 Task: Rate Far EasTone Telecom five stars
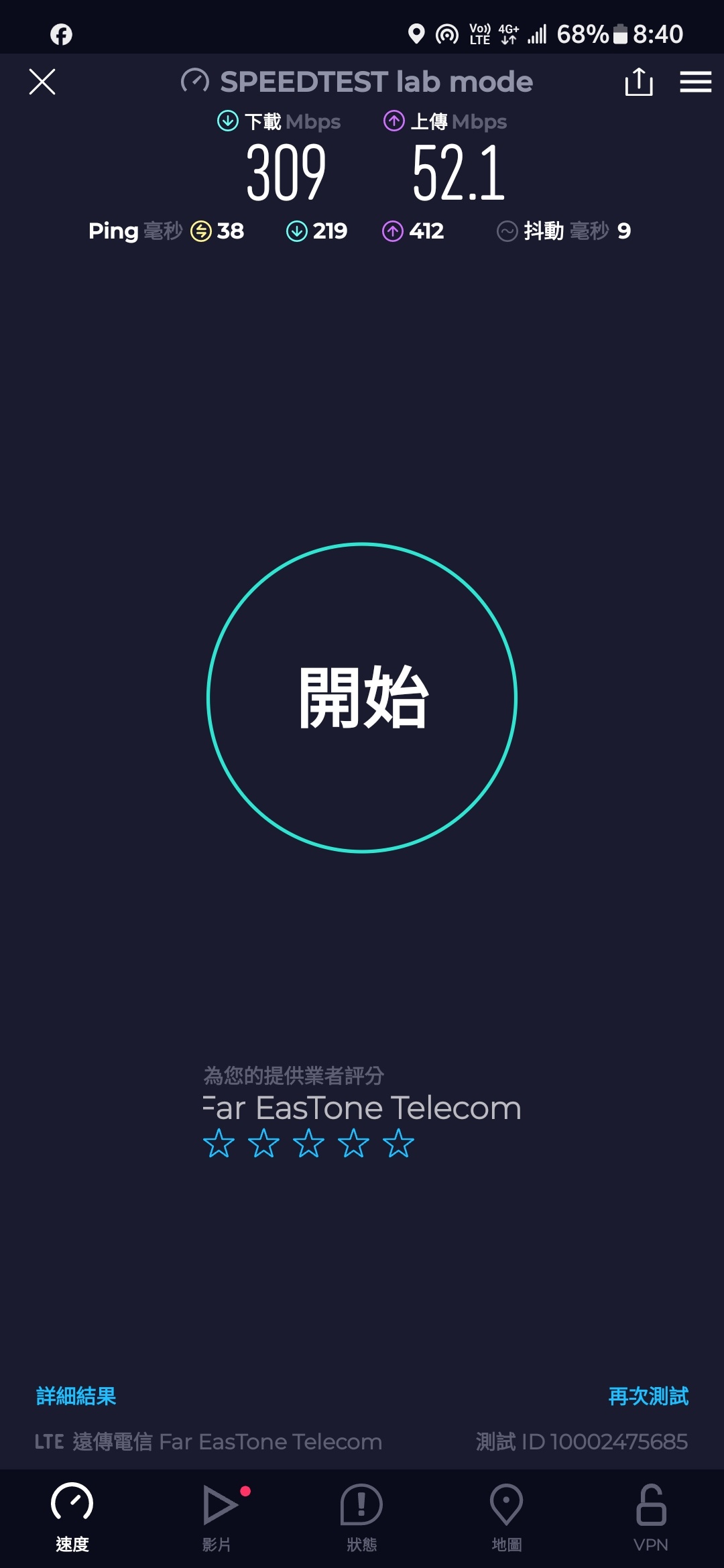click(399, 1143)
